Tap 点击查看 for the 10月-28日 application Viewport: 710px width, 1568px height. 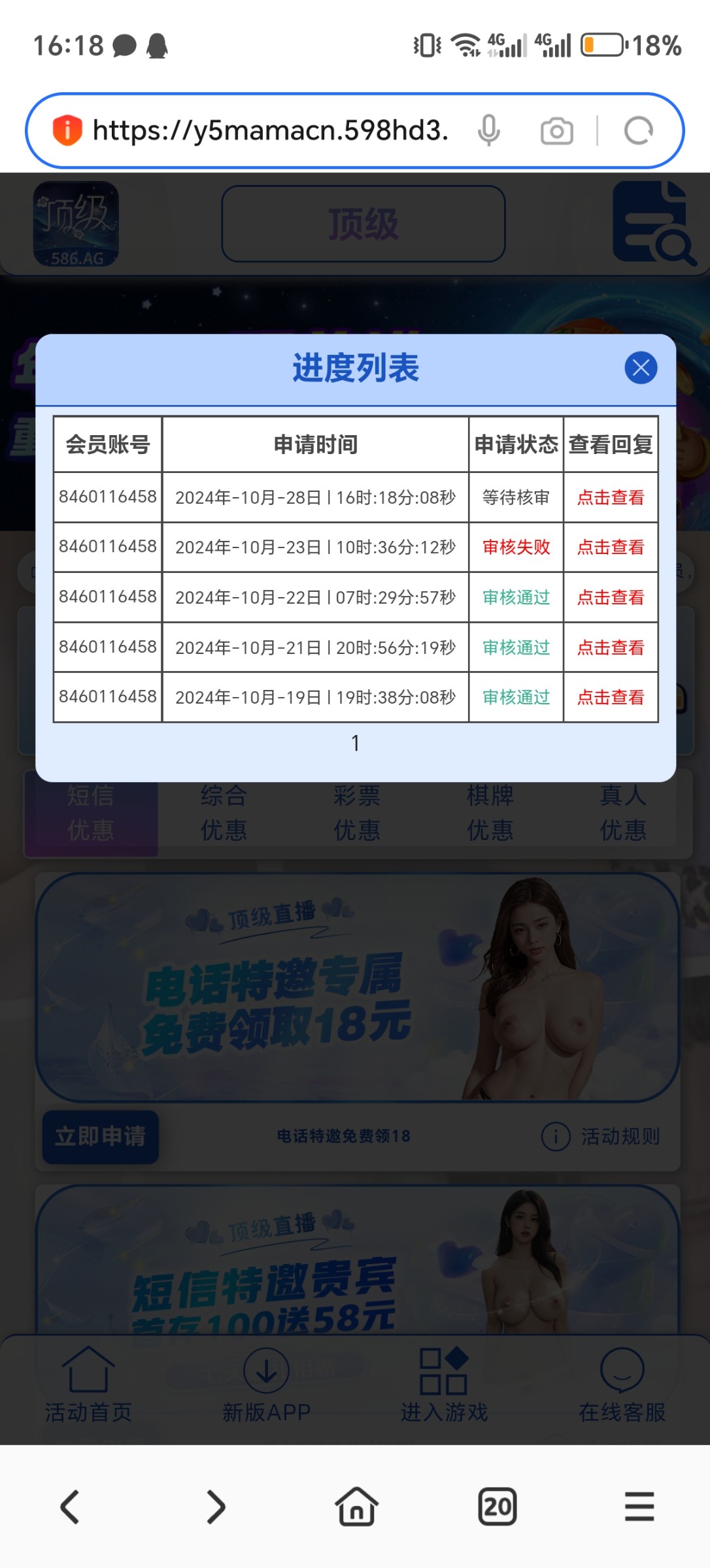(x=611, y=498)
